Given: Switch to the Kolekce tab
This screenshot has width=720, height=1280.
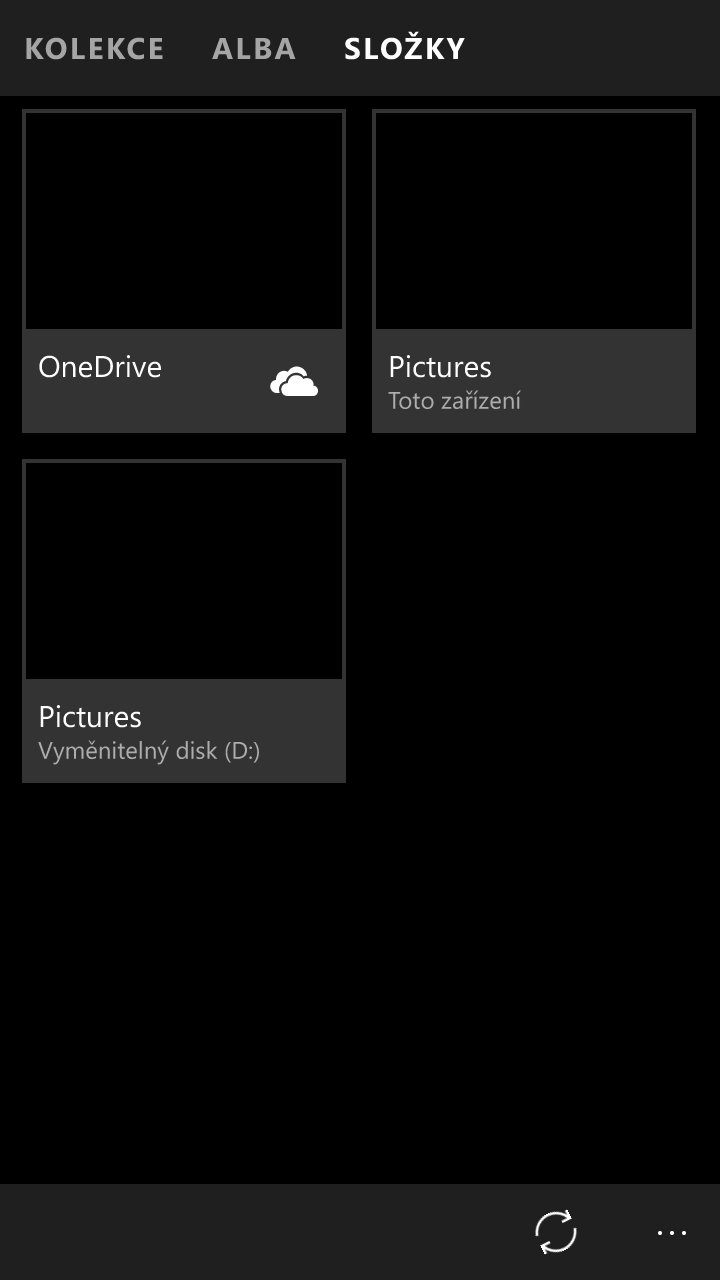Looking at the screenshot, I should (x=94, y=49).
